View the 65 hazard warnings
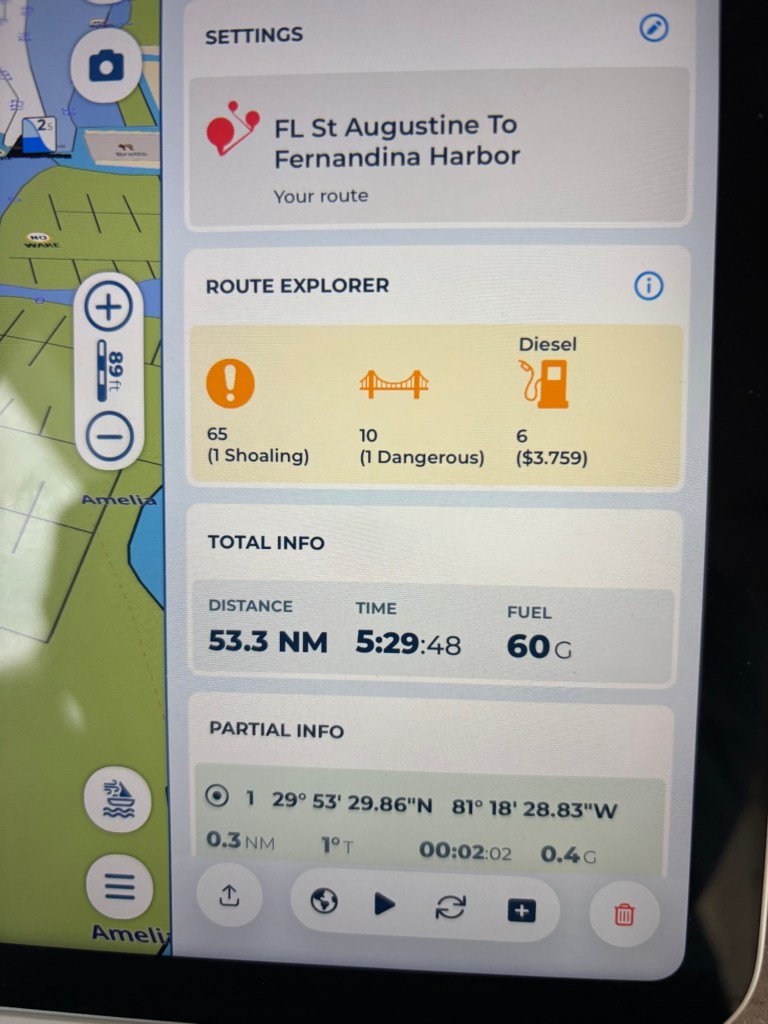This screenshot has height=1024, width=768. (x=231, y=384)
